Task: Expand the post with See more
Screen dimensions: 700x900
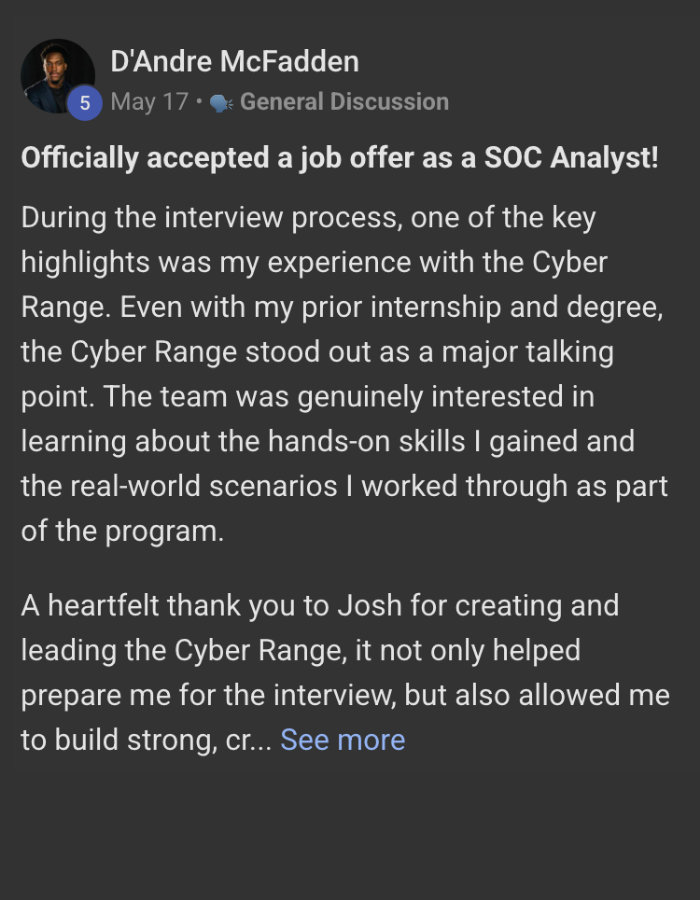Action: pos(342,740)
